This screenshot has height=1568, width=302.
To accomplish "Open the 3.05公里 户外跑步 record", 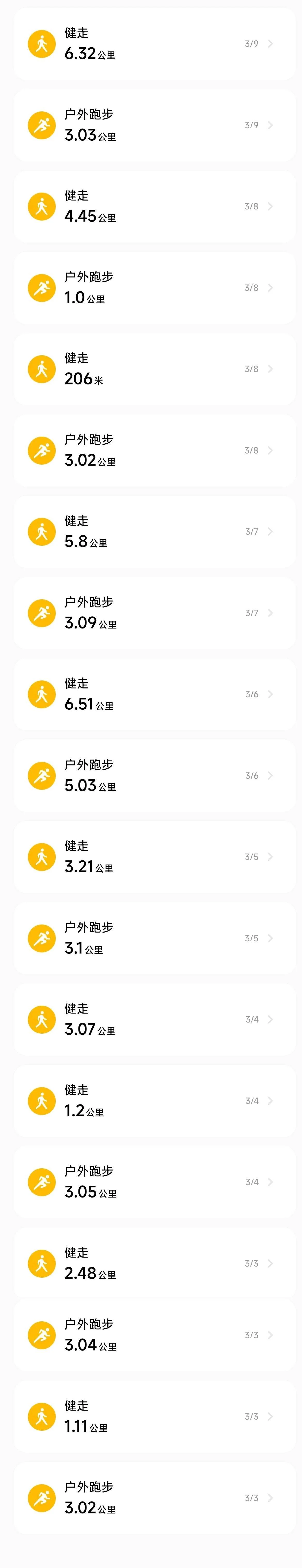I will coord(154,1181).
